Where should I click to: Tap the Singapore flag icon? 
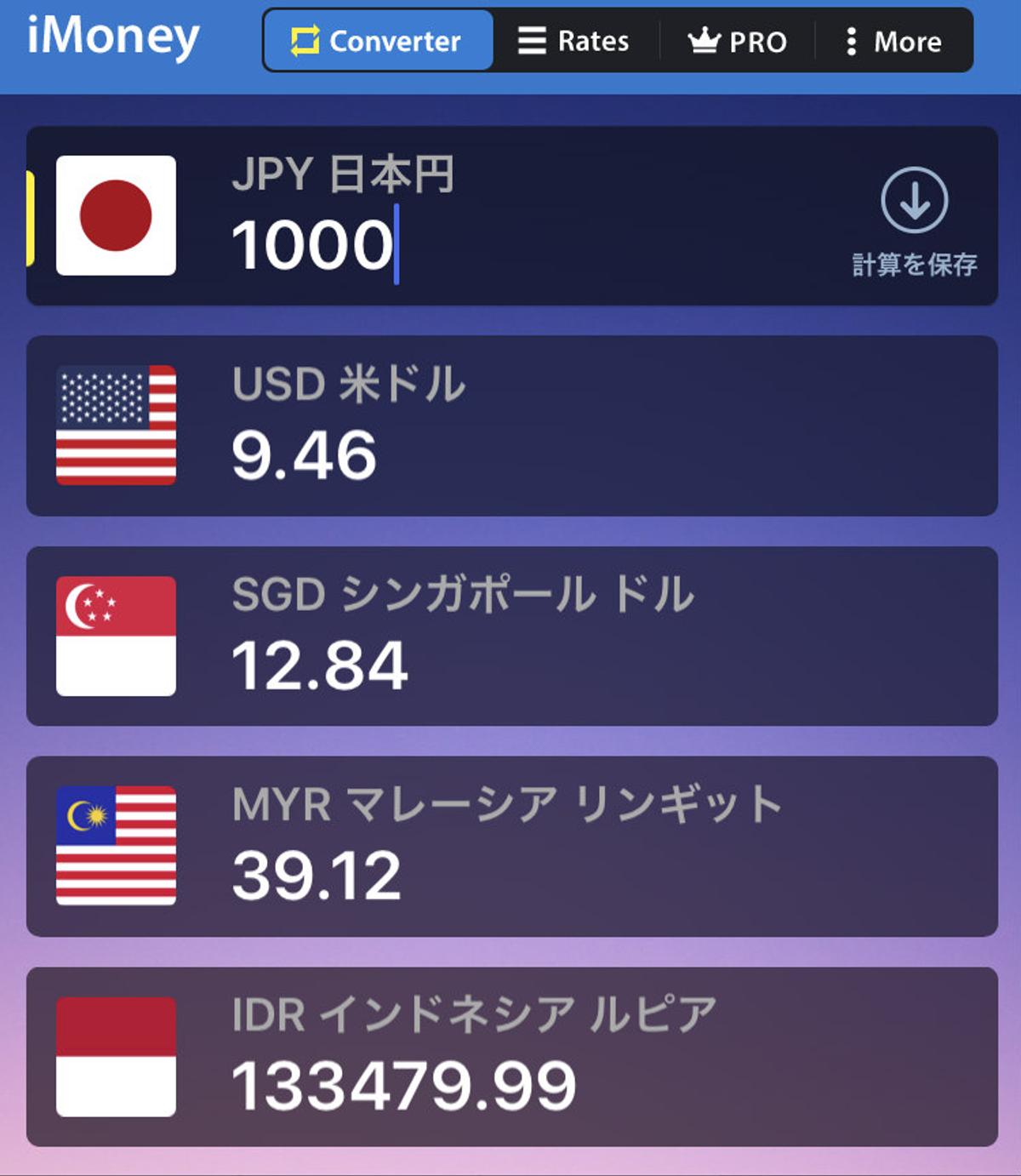[115, 634]
